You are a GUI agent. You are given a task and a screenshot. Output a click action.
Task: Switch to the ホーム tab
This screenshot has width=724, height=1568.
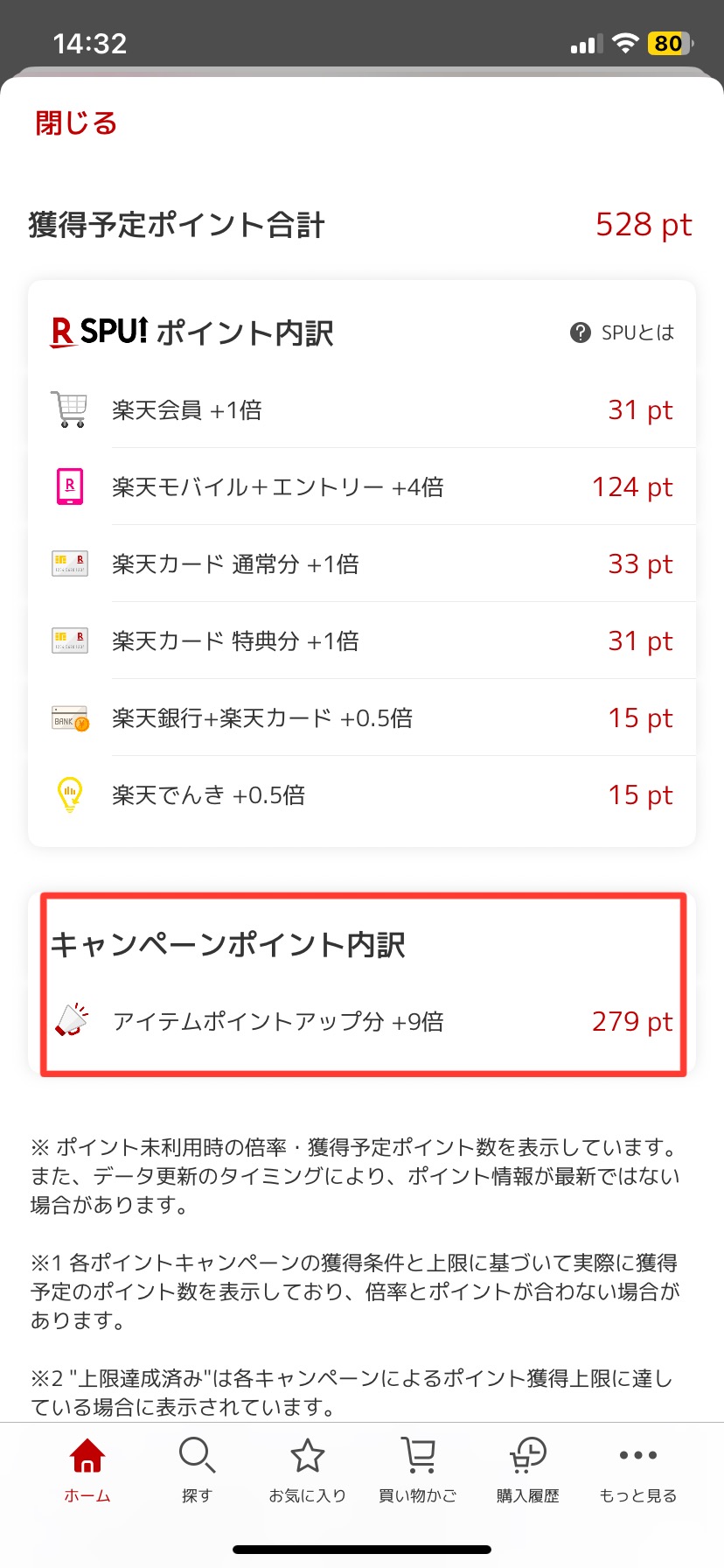87,1470
